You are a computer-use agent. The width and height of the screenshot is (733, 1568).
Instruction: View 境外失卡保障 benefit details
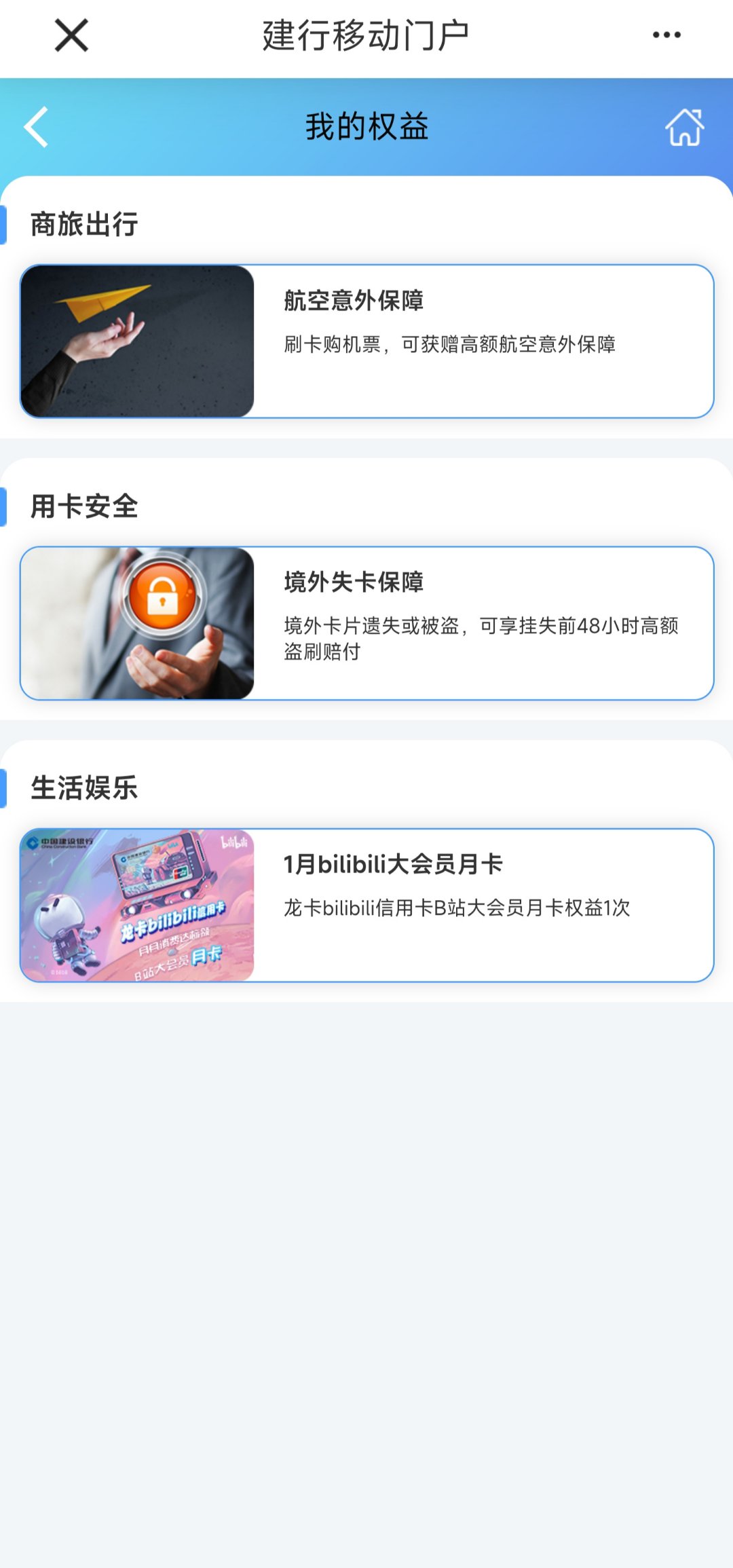point(366,623)
